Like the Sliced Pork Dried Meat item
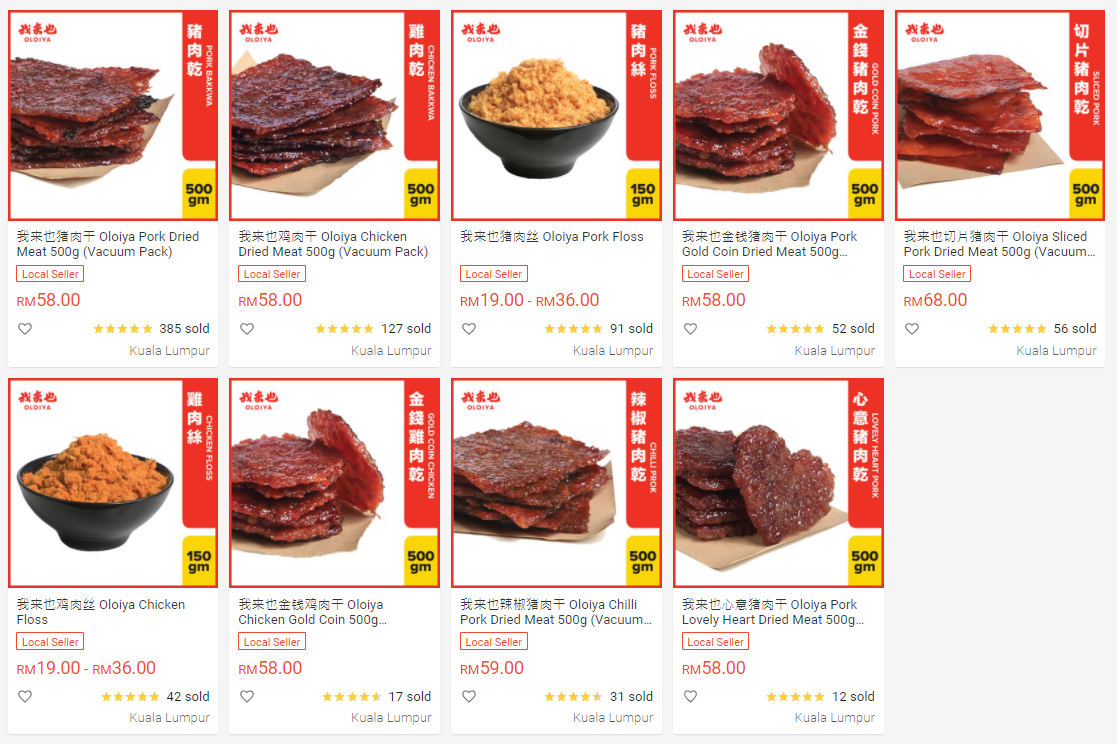Screen dimensions: 1117x744 912,329
